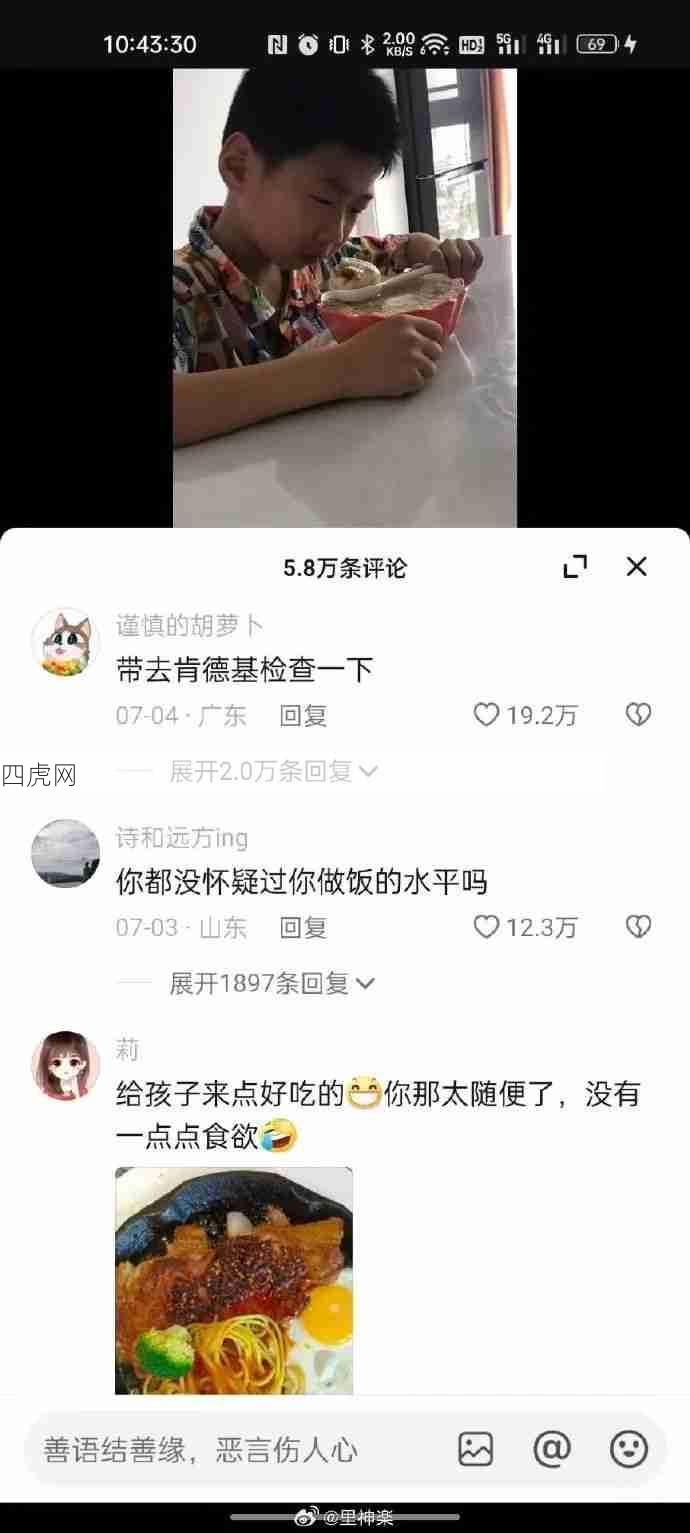Open 莉's profile avatar
Image resolution: width=690 pixels, height=1533 pixels.
click(66, 1065)
